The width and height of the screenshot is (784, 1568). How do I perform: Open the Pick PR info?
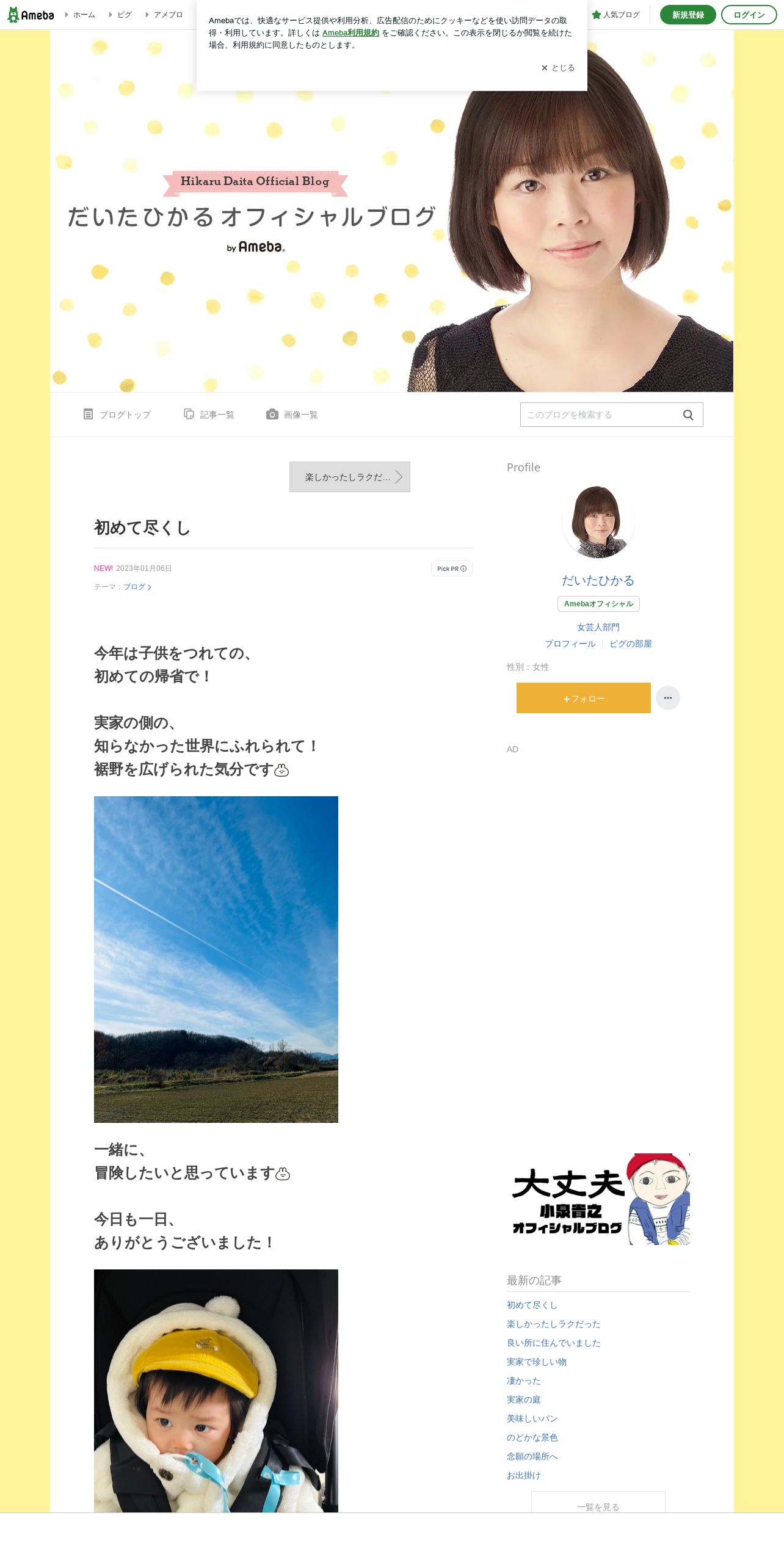452,568
